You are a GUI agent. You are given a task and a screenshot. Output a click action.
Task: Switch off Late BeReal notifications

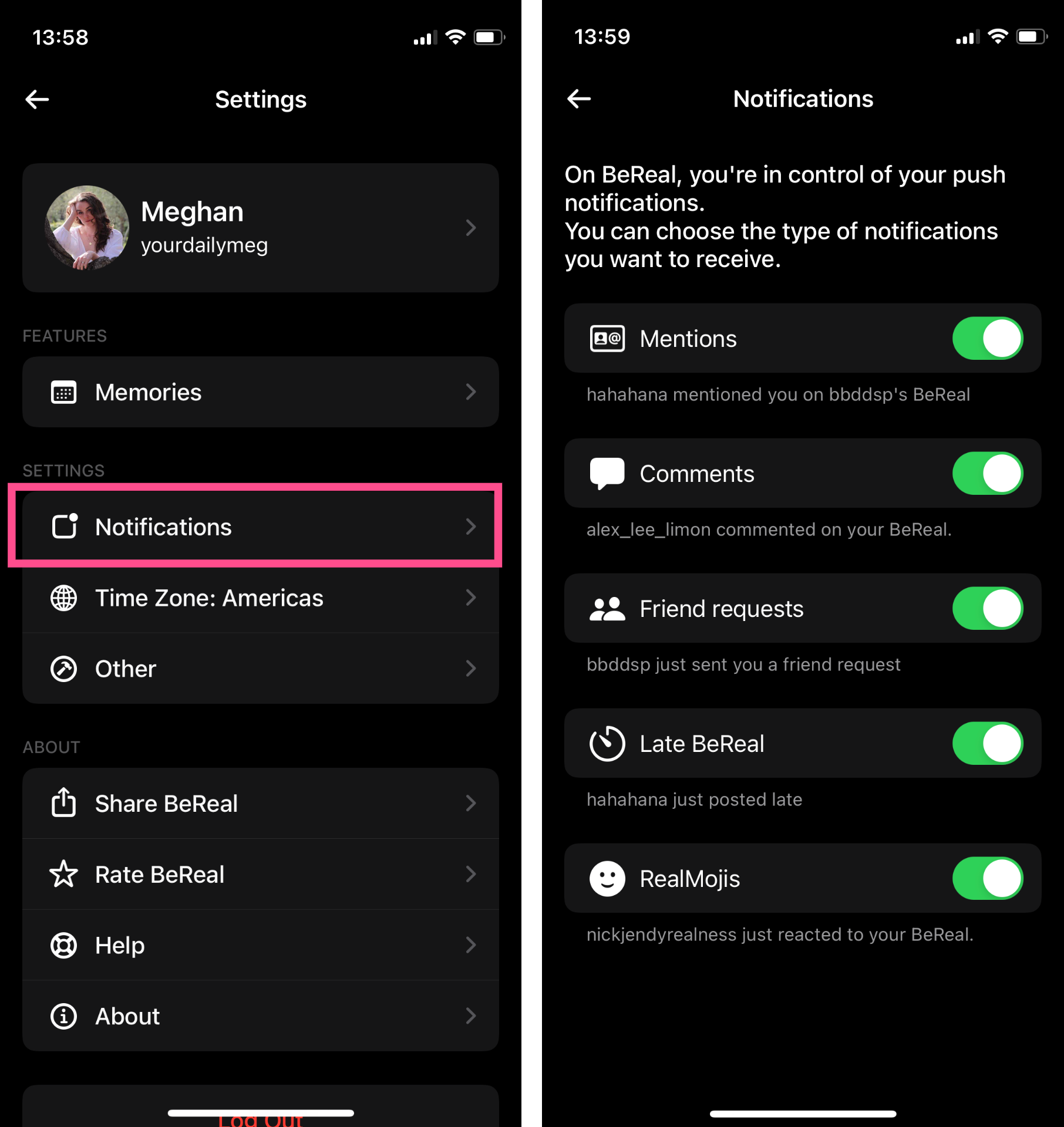tap(987, 744)
